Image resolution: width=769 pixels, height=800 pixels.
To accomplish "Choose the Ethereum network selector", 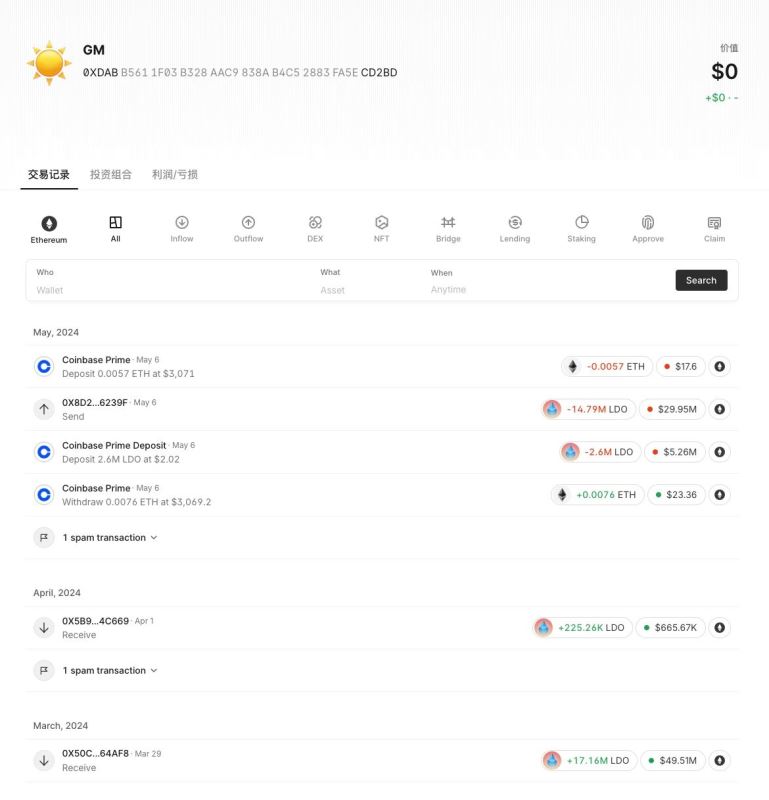I will (49, 229).
